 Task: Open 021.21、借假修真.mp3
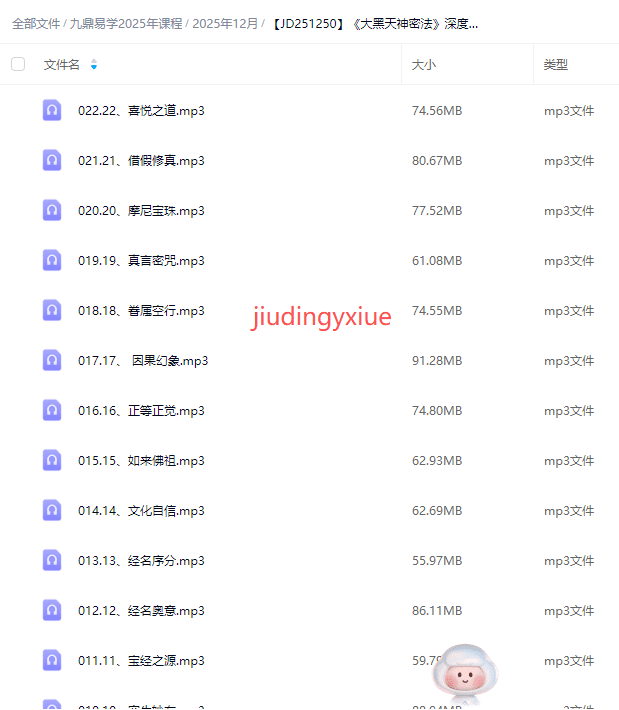click(141, 161)
